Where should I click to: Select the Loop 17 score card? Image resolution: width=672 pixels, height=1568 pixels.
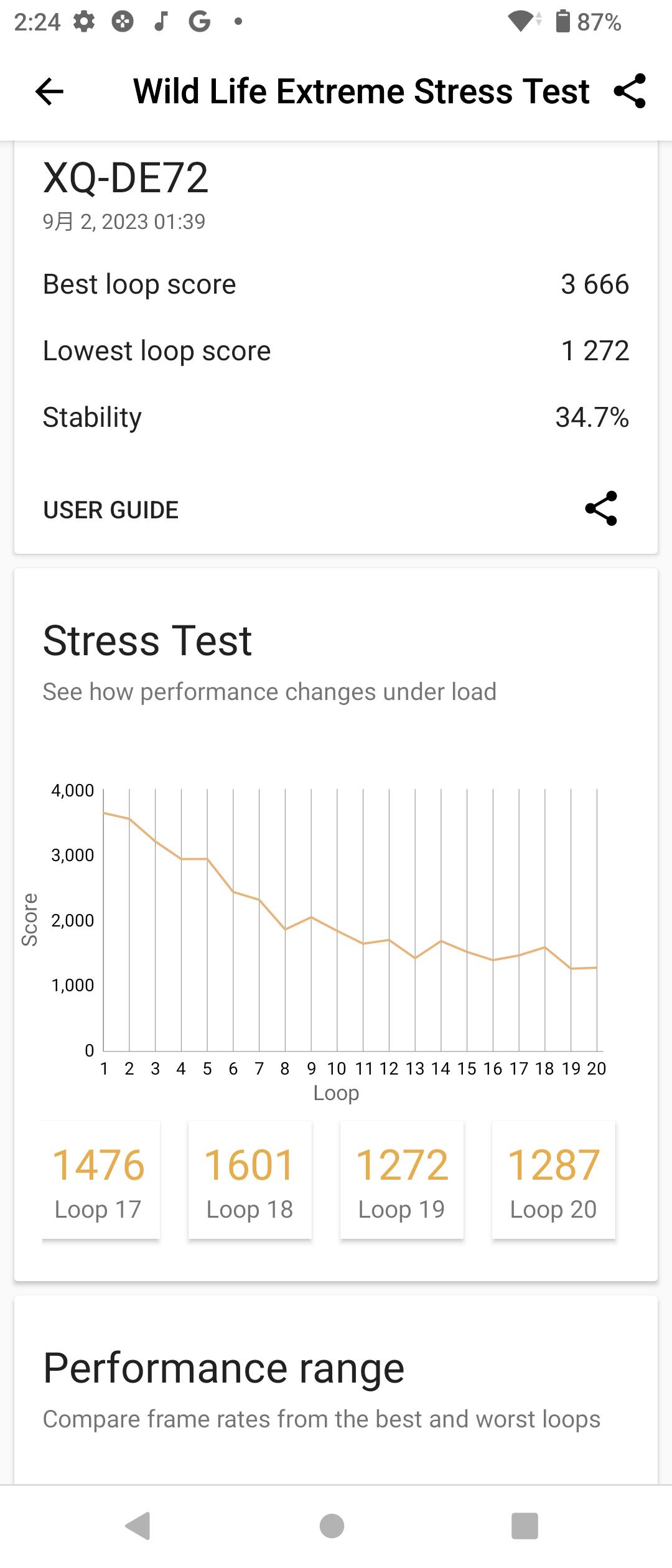coord(100,1180)
